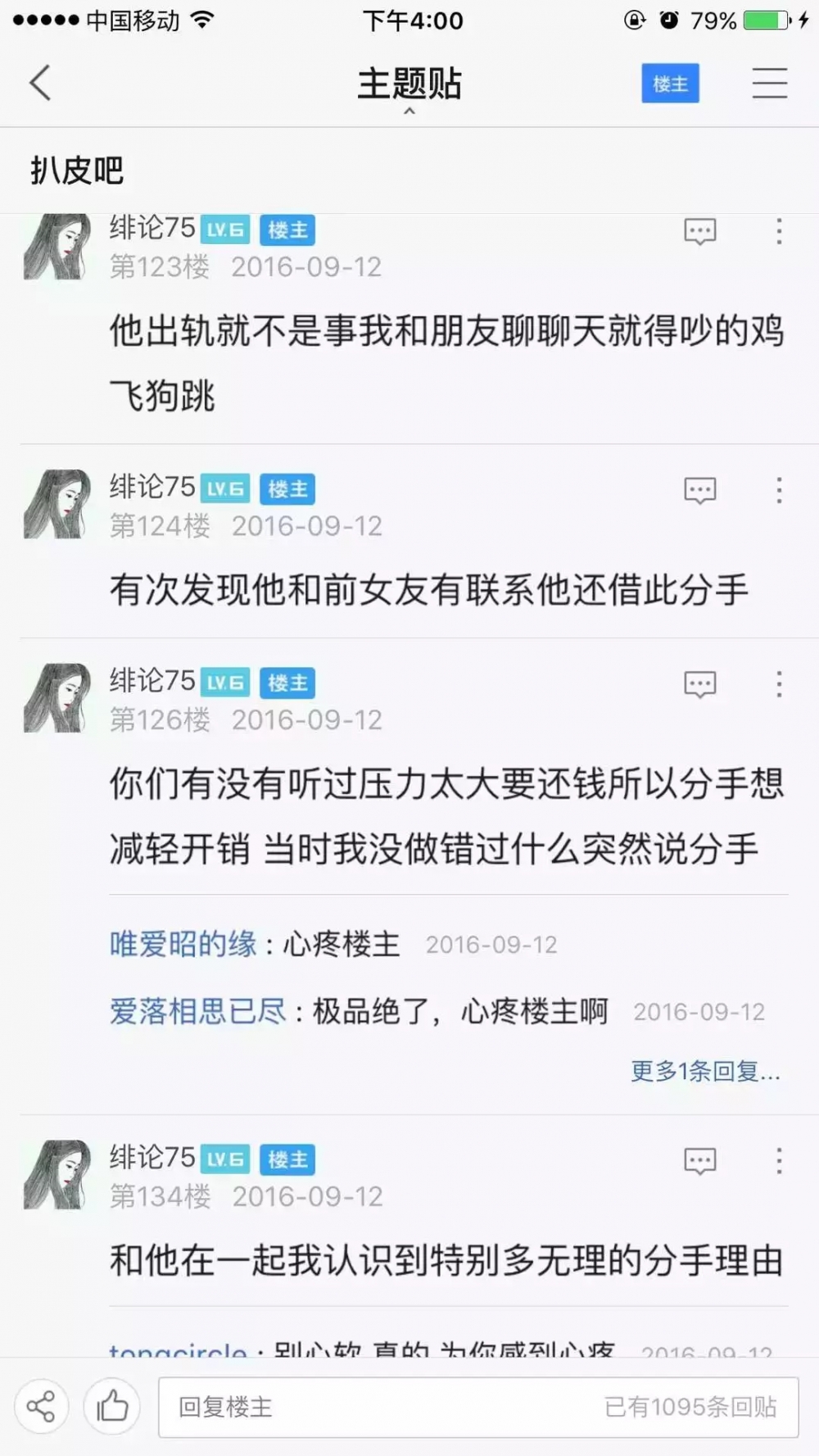The width and height of the screenshot is (819, 1456).
Task: Reply to floor 123 via its comment icon
Action: point(700,232)
